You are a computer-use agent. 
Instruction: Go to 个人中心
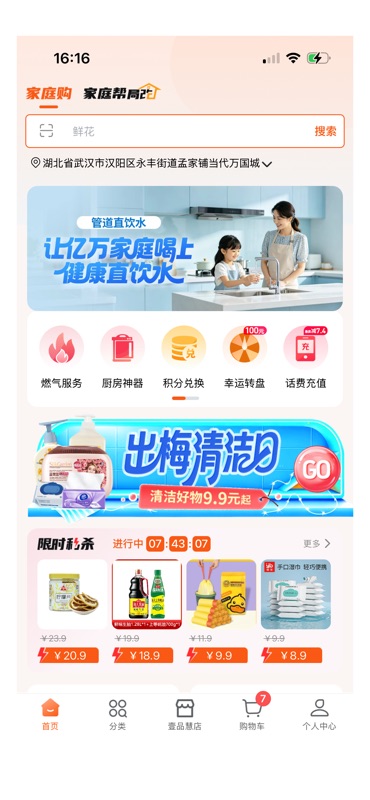click(319, 714)
